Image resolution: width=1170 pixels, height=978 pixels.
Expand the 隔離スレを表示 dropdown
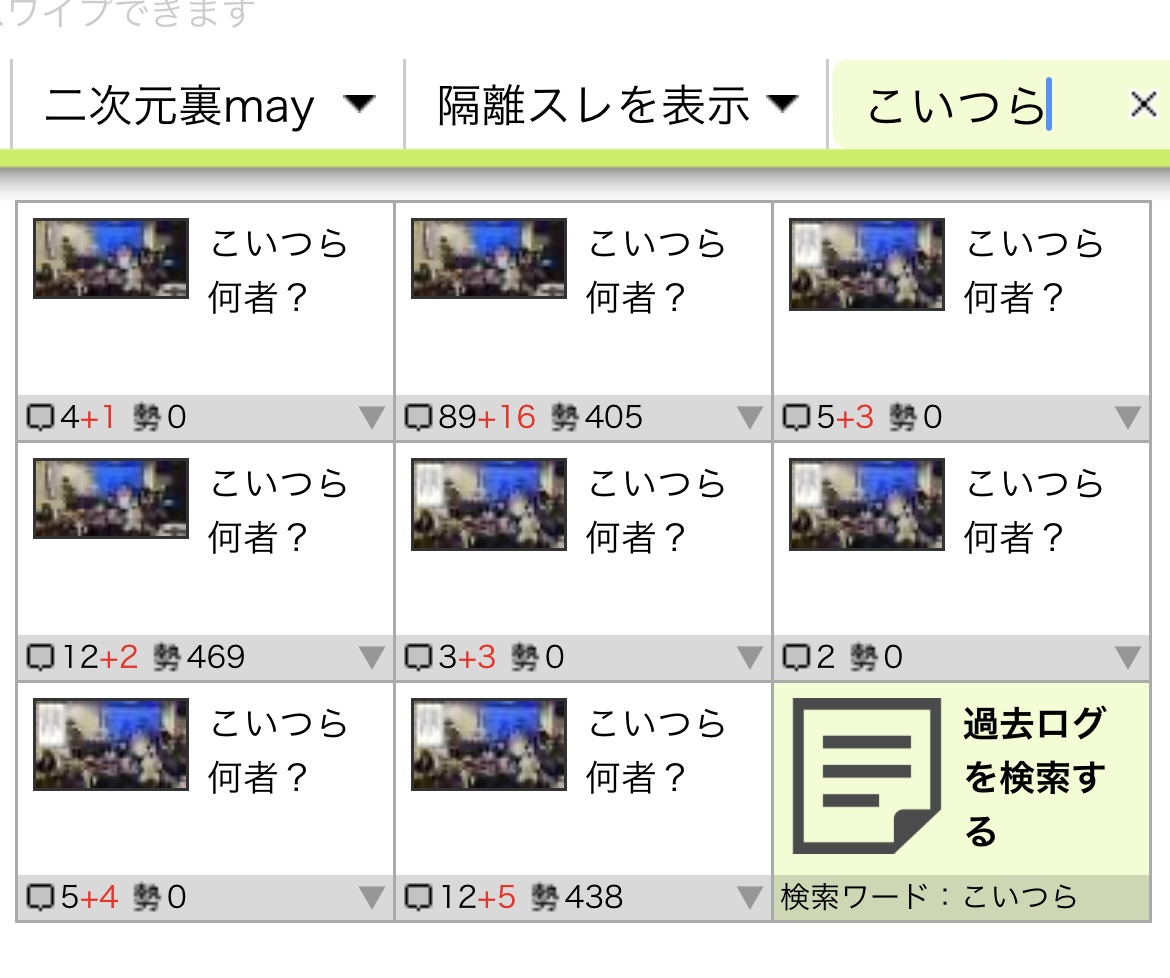pyautogui.click(x=616, y=105)
